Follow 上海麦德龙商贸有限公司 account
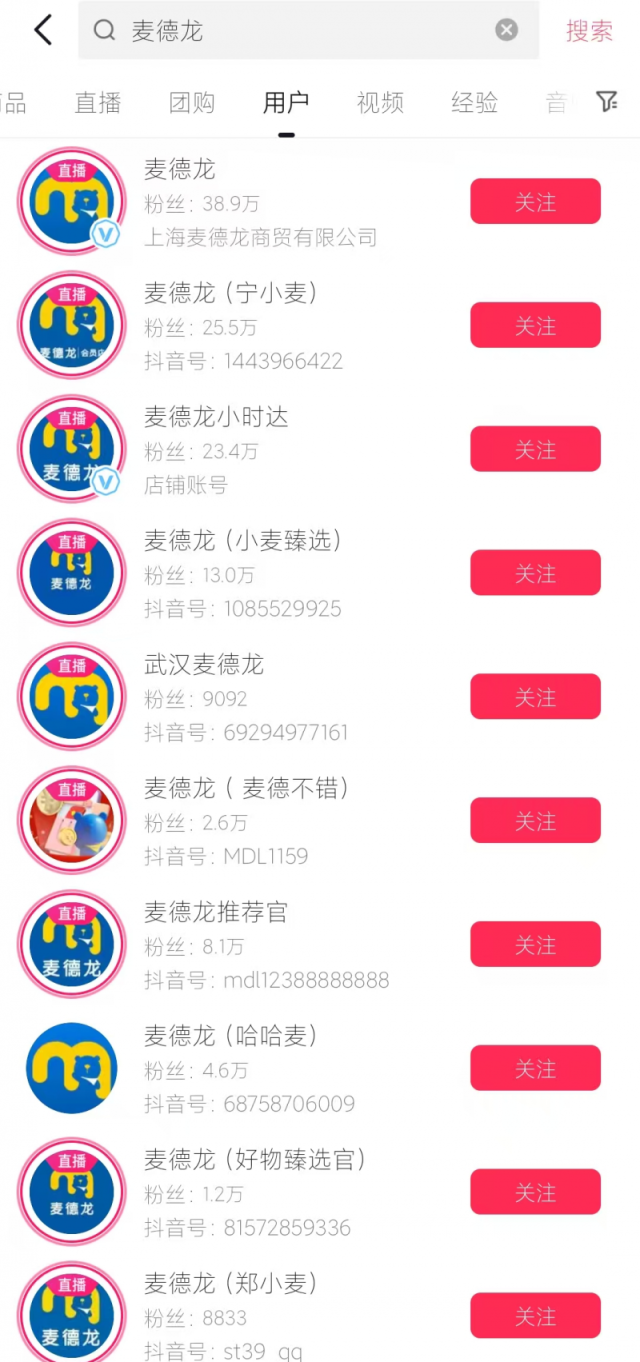This screenshot has height=1362, width=640. coord(535,202)
